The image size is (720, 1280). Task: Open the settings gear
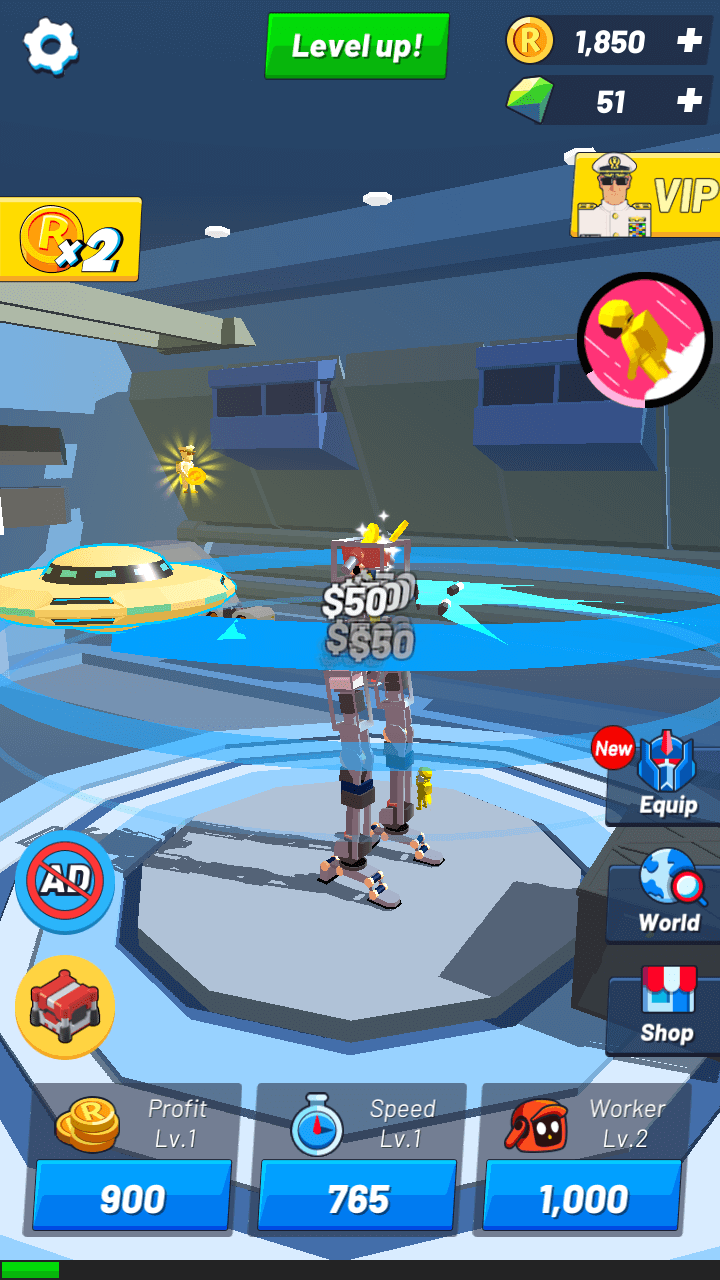(x=50, y=45)
